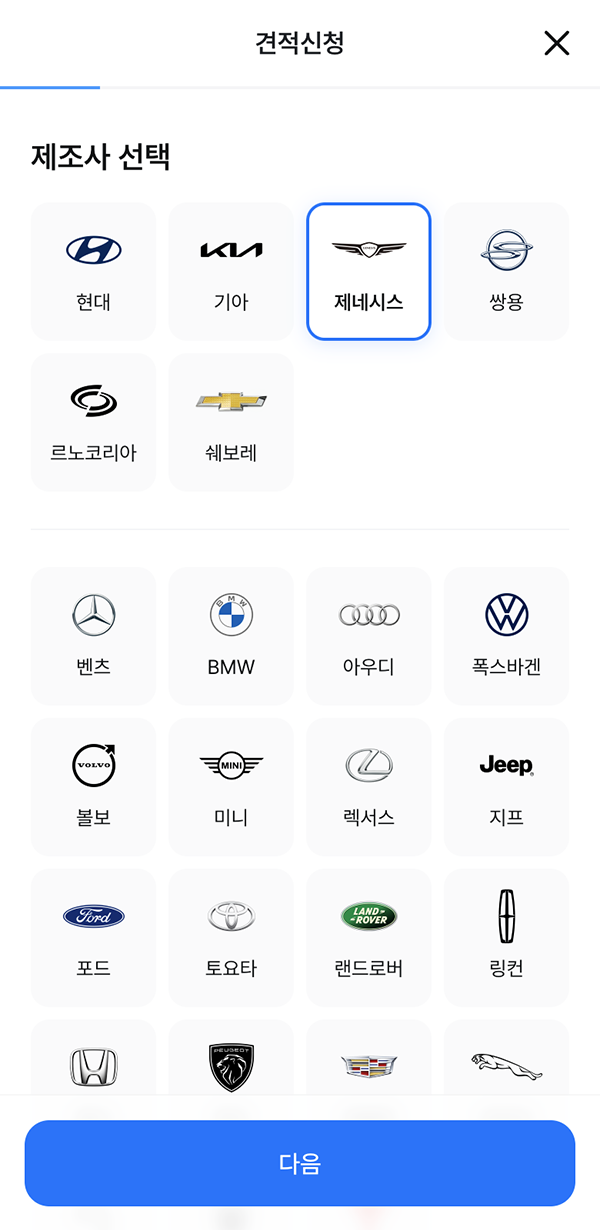The width and height of the screenshot is (600, 1230).
Task: Choose the 기아 brand tile
Action: tap(231, 271)
